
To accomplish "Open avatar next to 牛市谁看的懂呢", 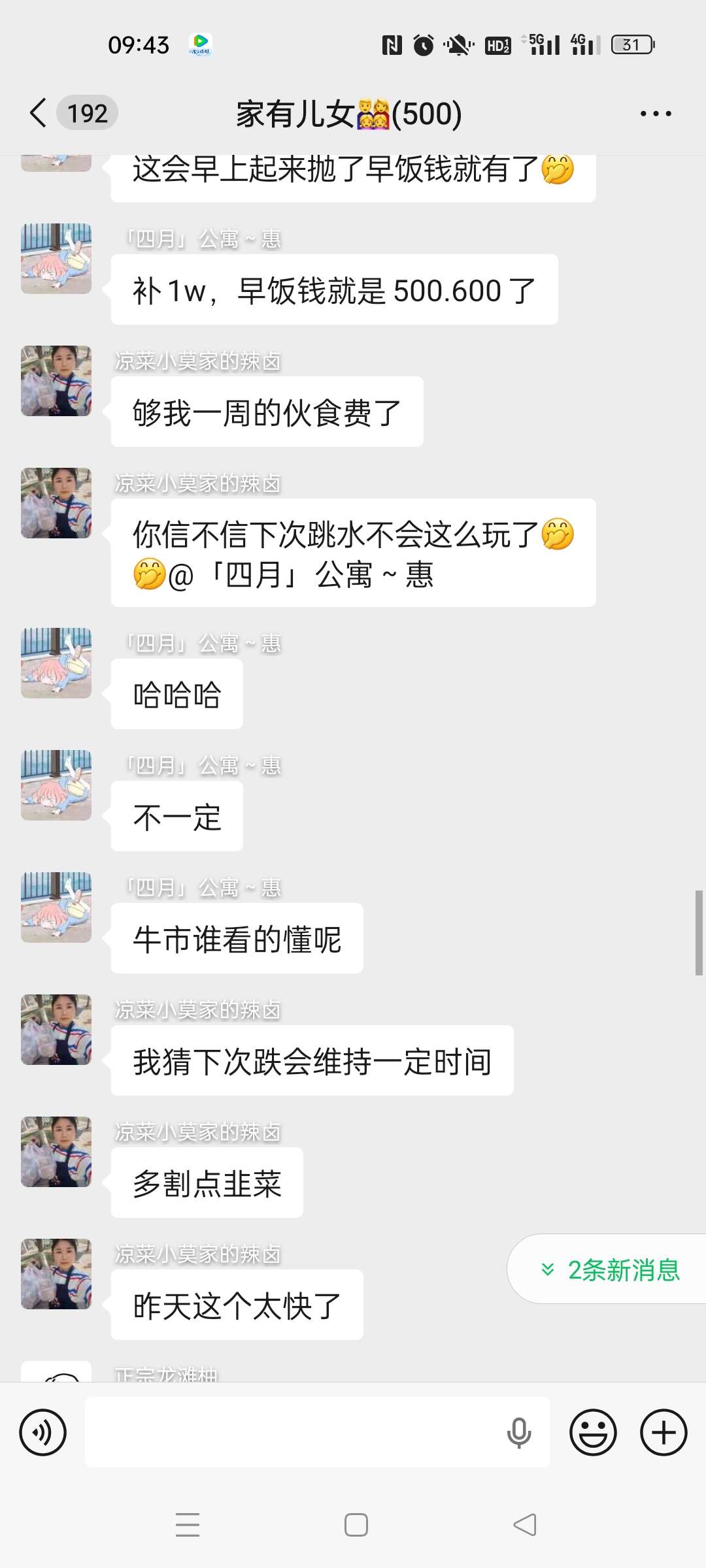I will tap(56, 907).
